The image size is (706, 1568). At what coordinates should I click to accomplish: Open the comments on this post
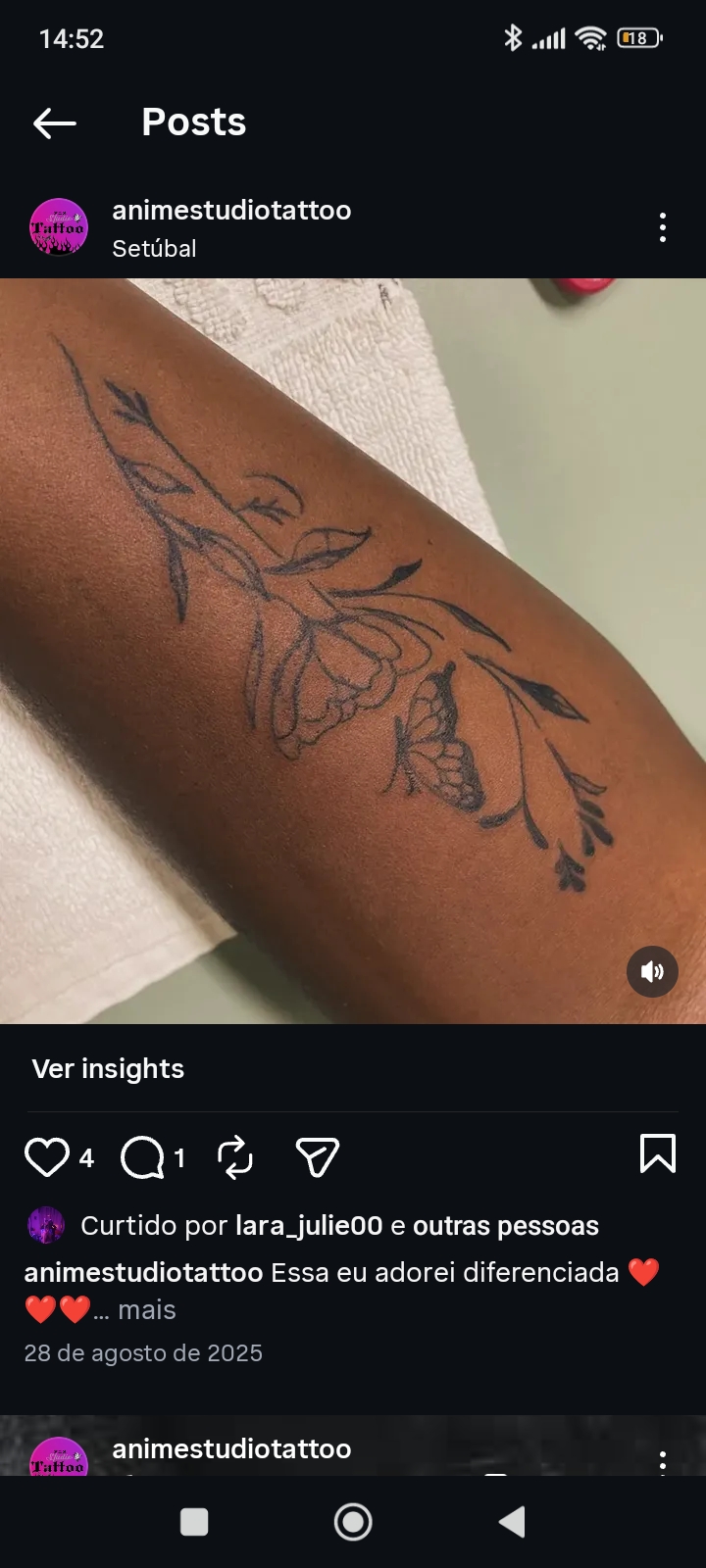pyautogui.click(x=143, y=1157)
